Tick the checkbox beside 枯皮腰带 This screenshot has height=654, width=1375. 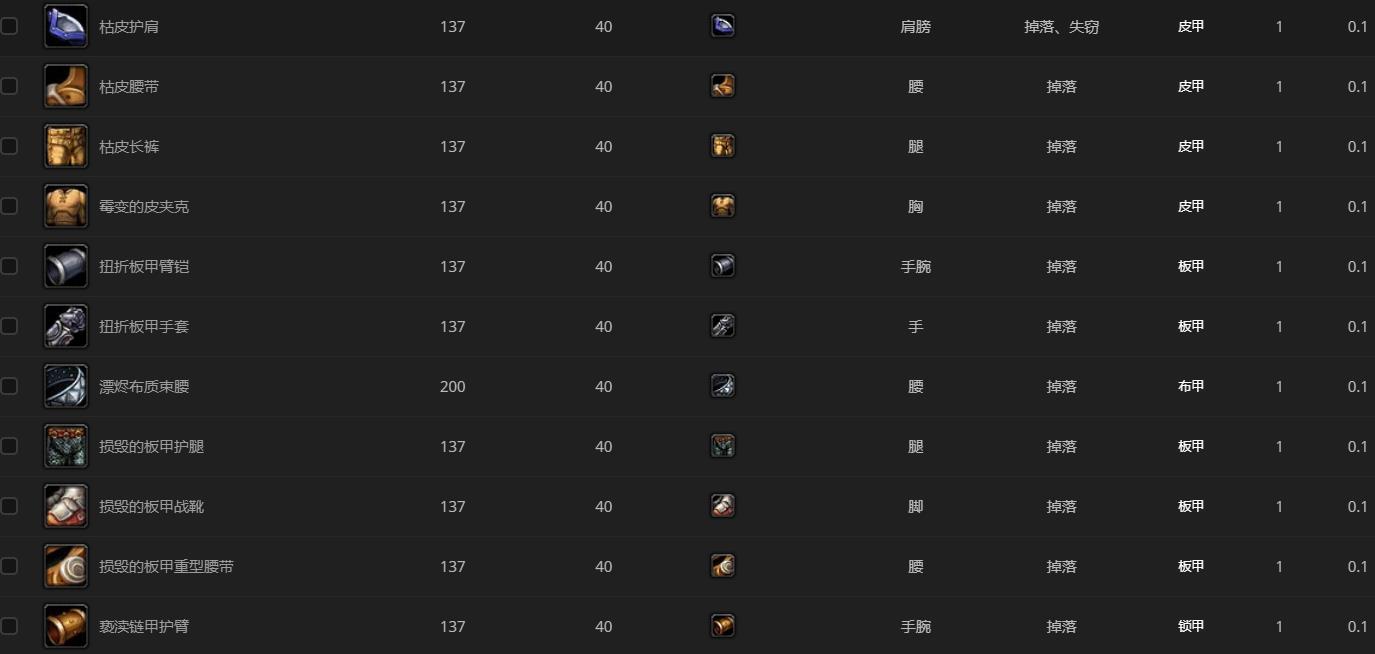click(9, 86)
